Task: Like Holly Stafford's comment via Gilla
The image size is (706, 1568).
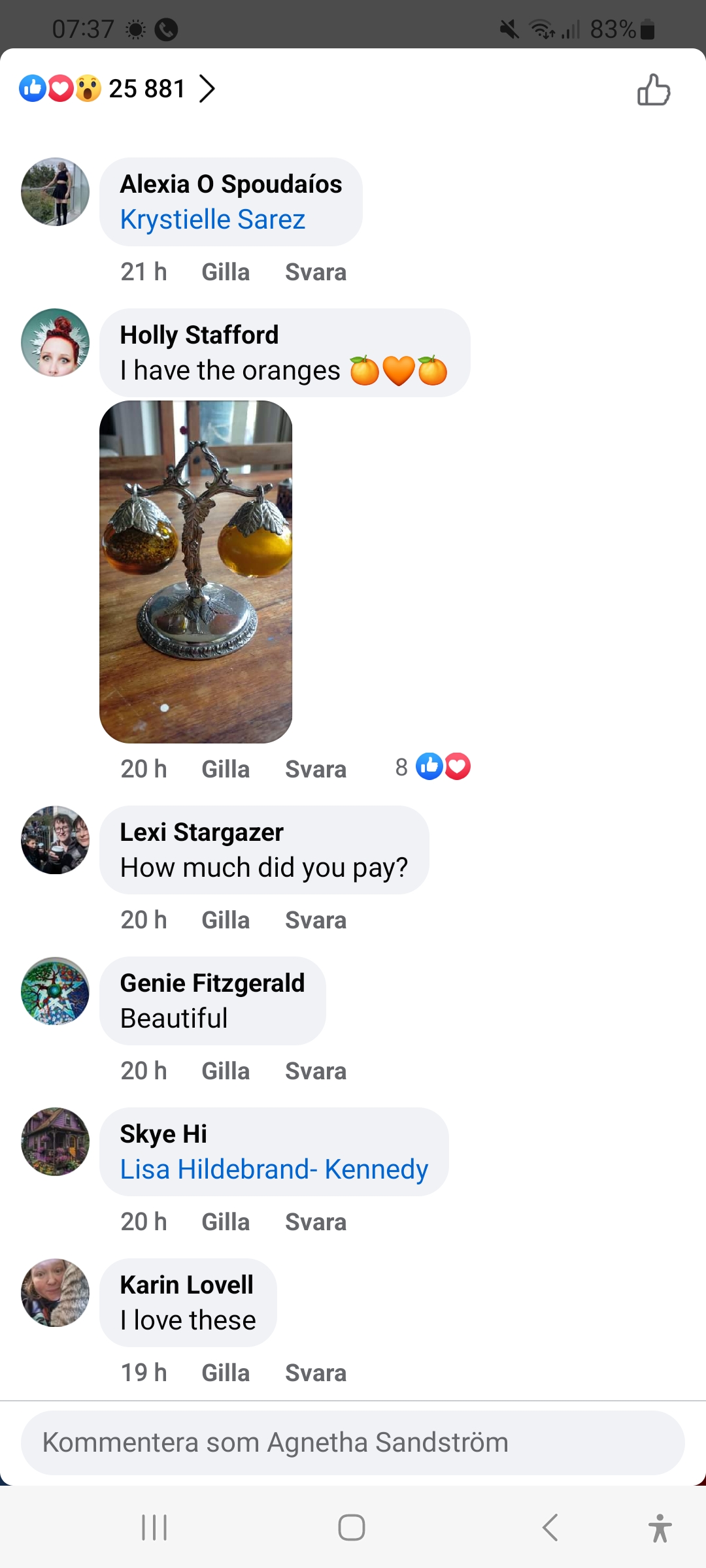Action: click(226, 769)
